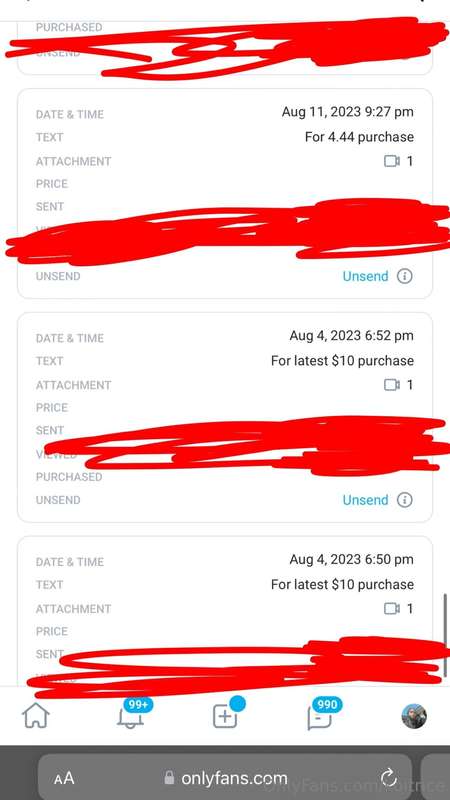Open the browser text size AA menu

pos(64,779)
